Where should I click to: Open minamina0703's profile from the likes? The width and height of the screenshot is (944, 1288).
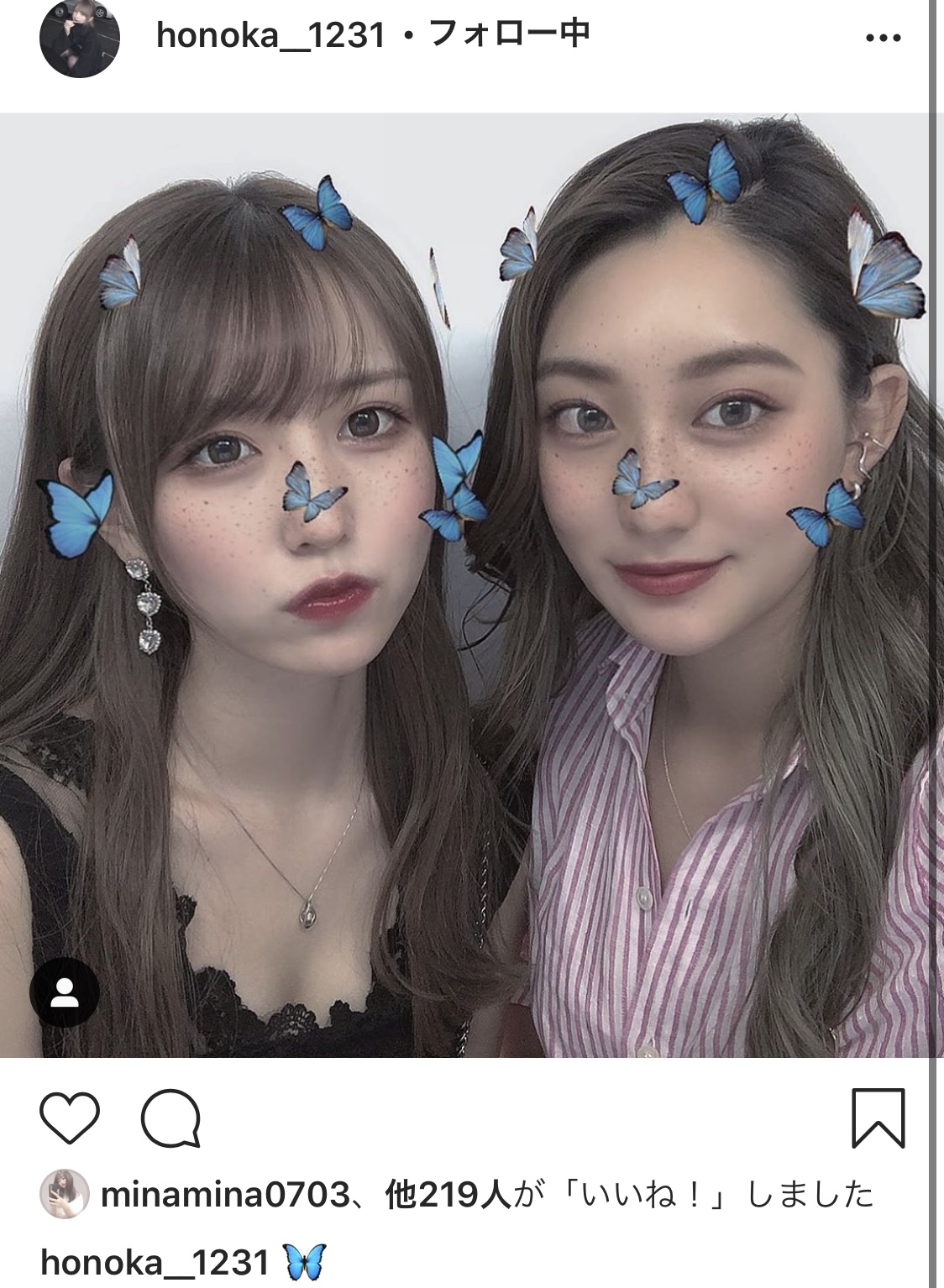point(223,1194)
